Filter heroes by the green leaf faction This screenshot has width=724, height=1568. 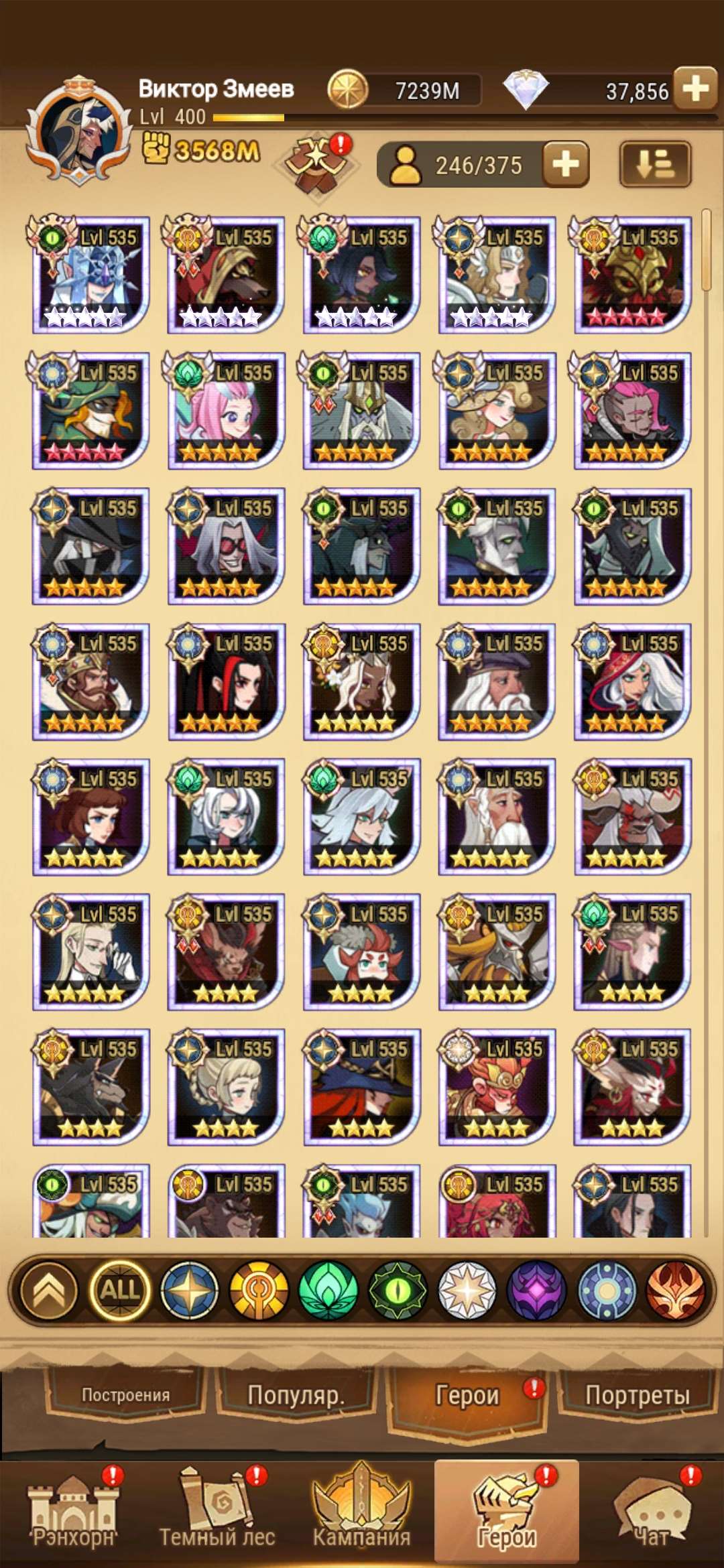click(328, 1290)
